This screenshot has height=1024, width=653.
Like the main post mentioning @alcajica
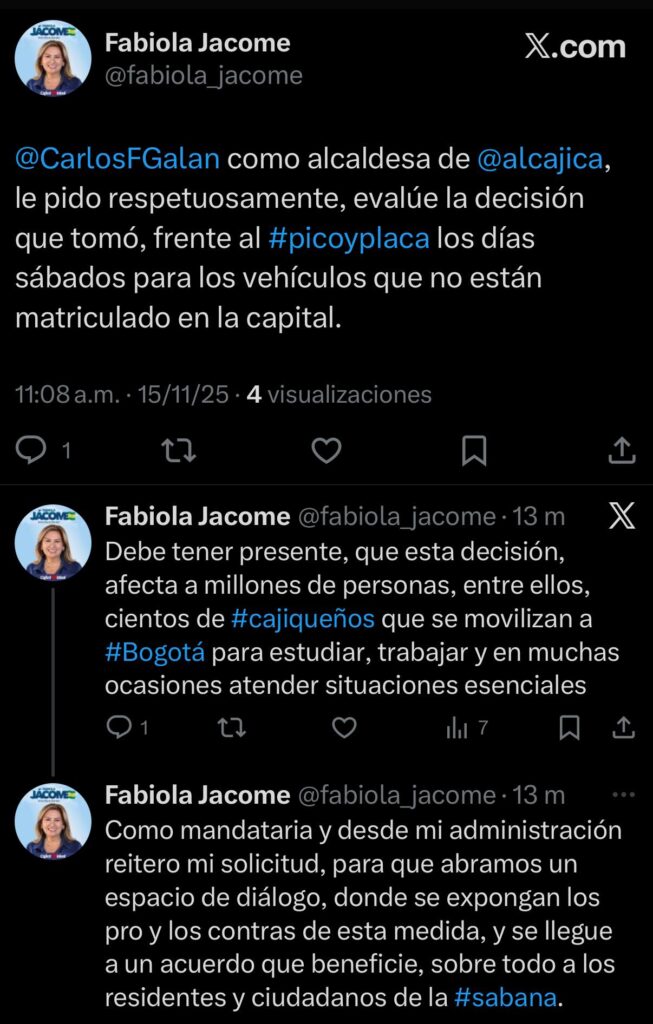326,451
